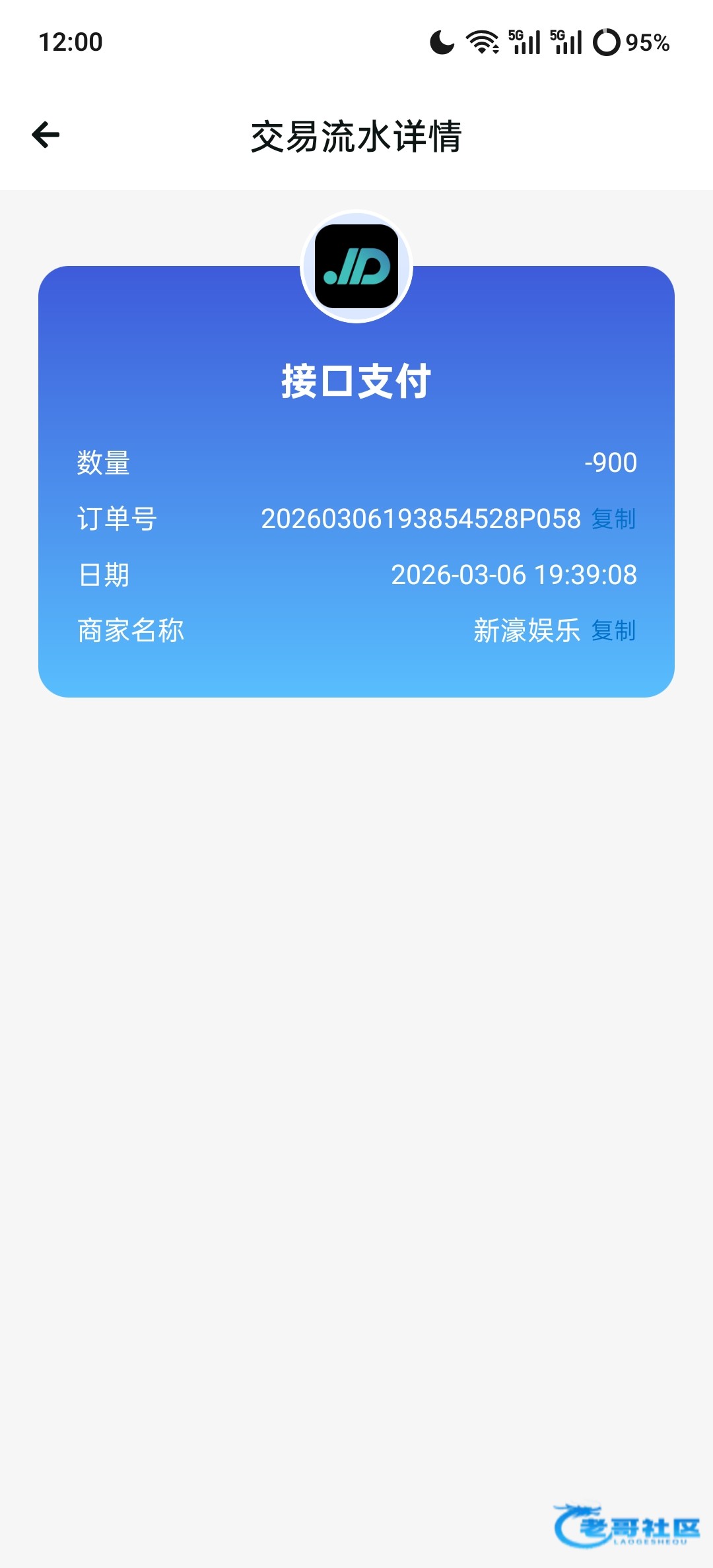The image size is (713, 1568).
Task: Copy the order number 订单号
Action: click(613, 519)
